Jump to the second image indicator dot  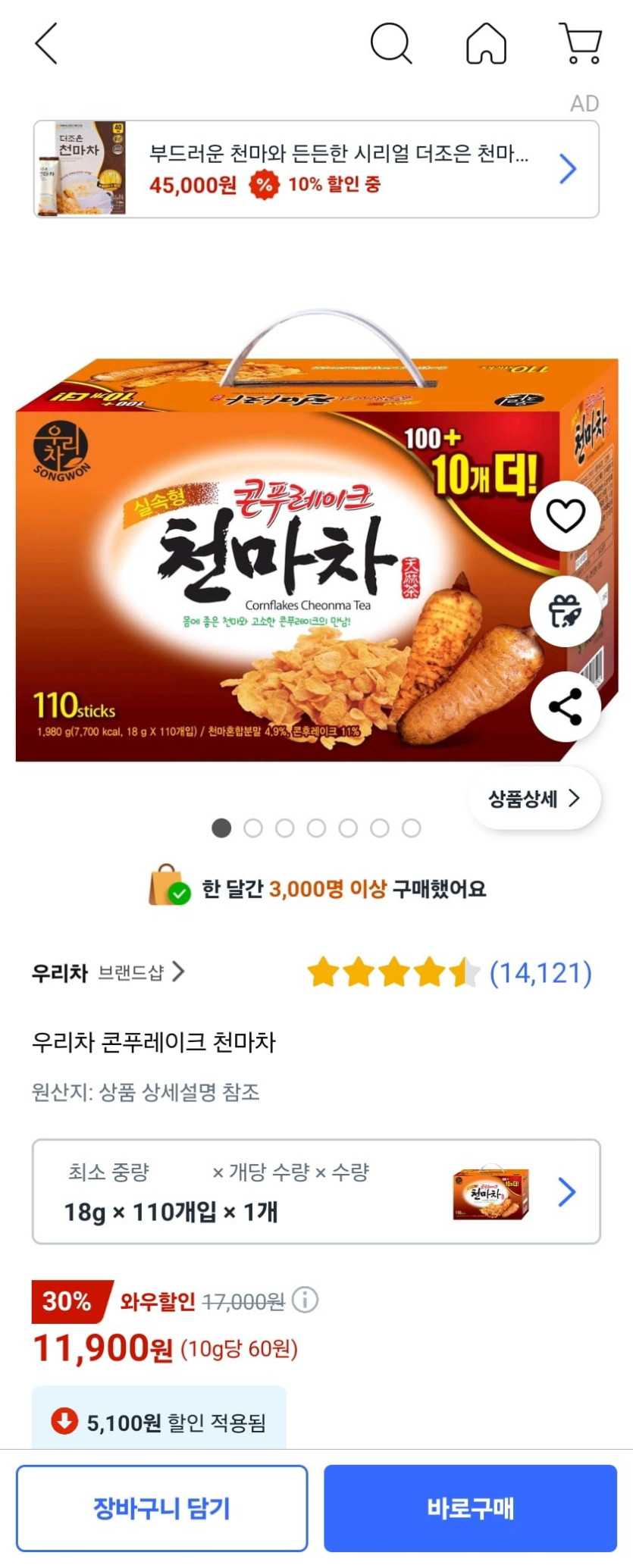click(253, 828)
